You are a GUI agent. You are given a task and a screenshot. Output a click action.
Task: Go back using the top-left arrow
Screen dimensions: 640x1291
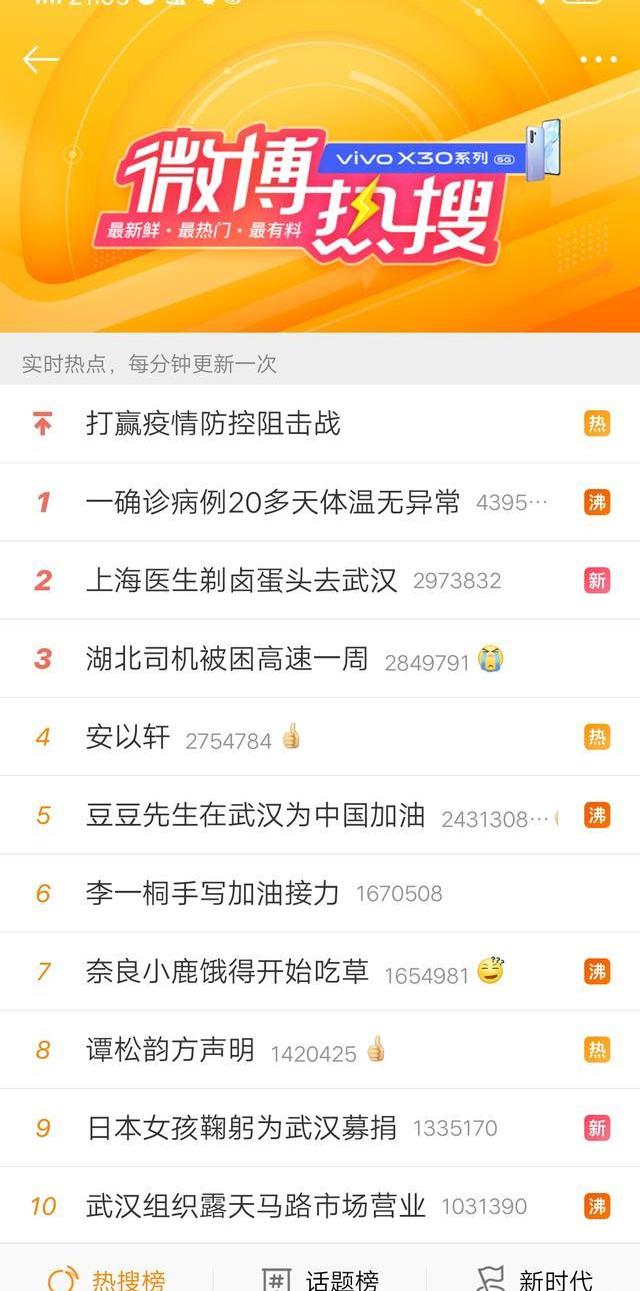tap(40, 60)
